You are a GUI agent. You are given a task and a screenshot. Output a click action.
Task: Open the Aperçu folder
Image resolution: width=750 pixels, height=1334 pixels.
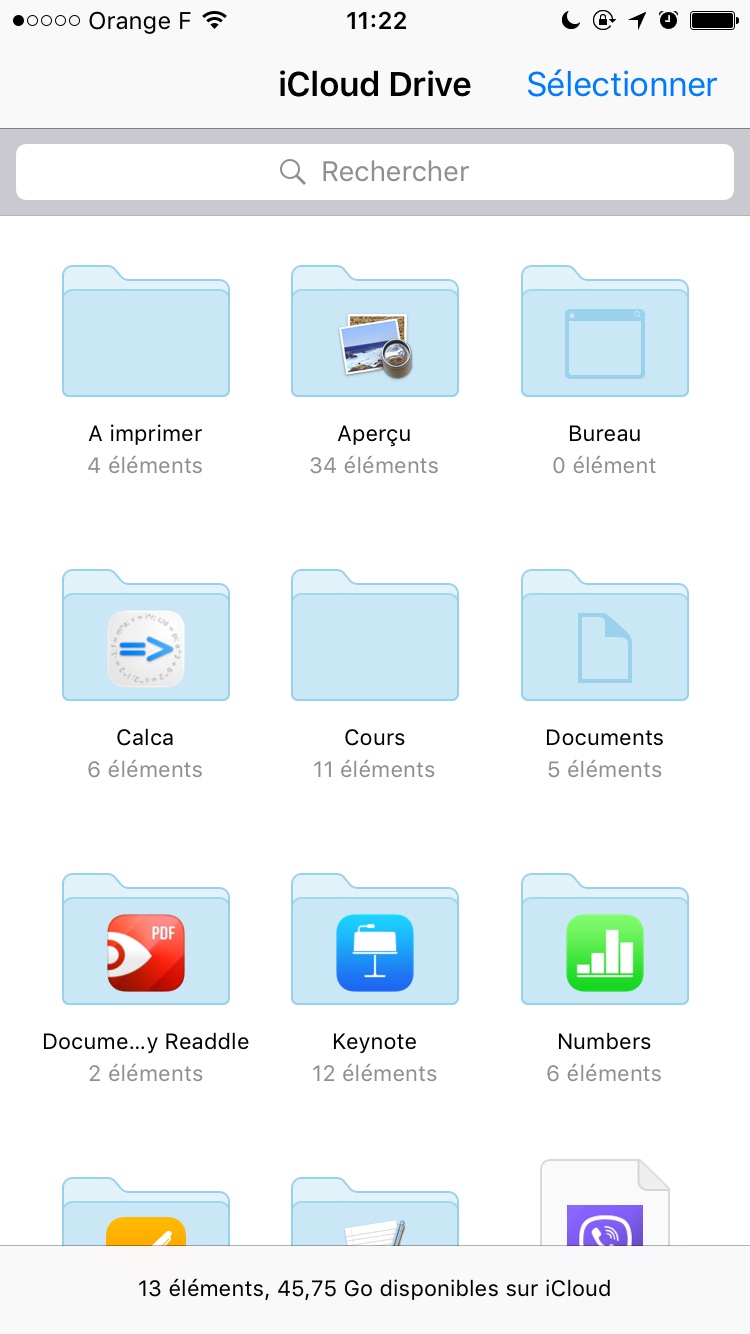pos(375,332)
